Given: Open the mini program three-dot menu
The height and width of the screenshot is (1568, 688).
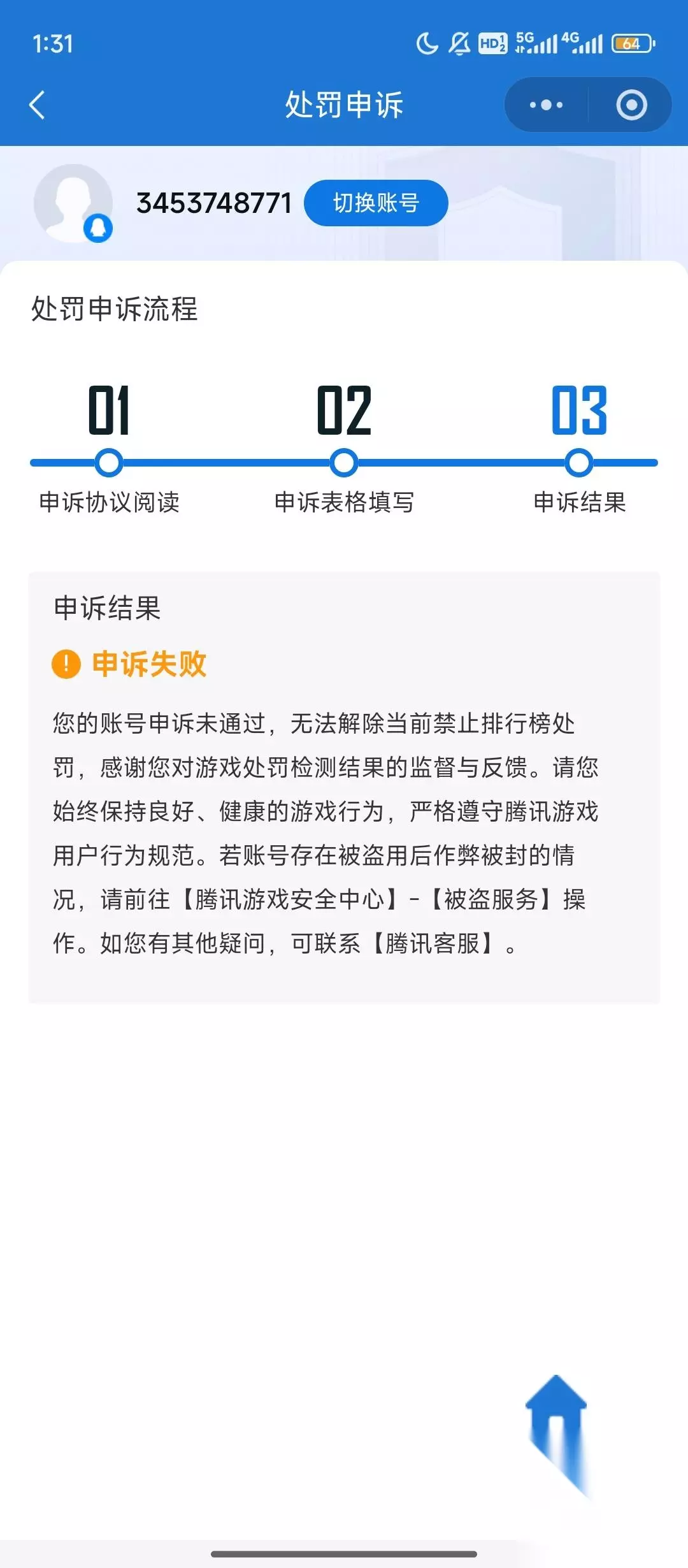Looking at the screenshot, I should (546, 105).
